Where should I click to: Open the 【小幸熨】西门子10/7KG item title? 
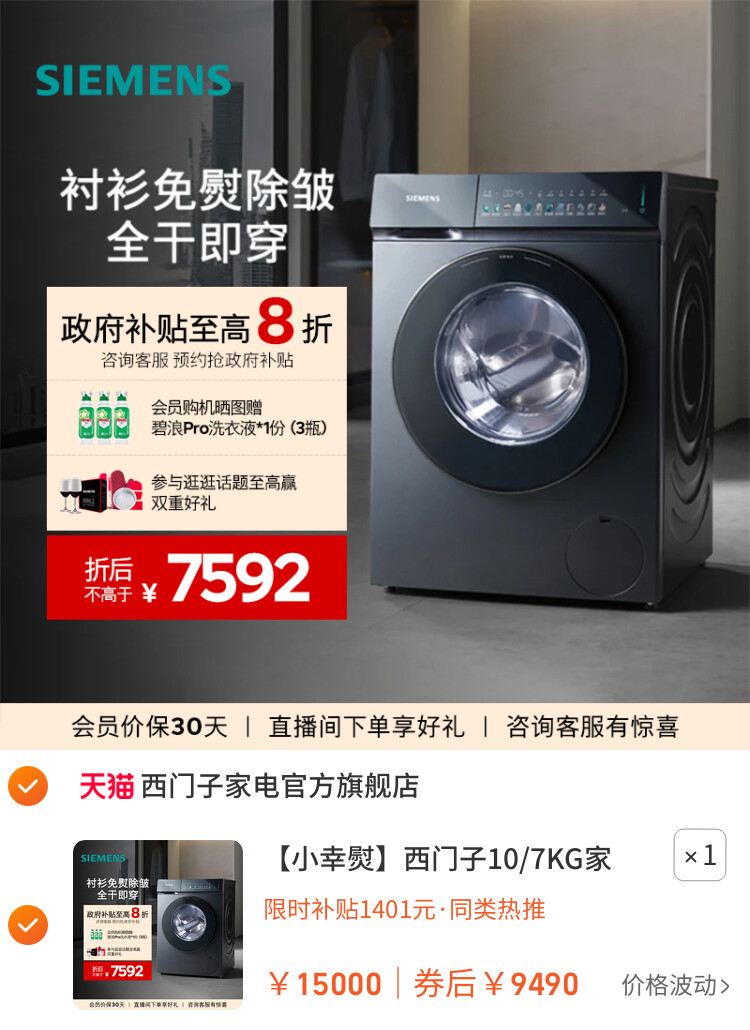point(441,859)
